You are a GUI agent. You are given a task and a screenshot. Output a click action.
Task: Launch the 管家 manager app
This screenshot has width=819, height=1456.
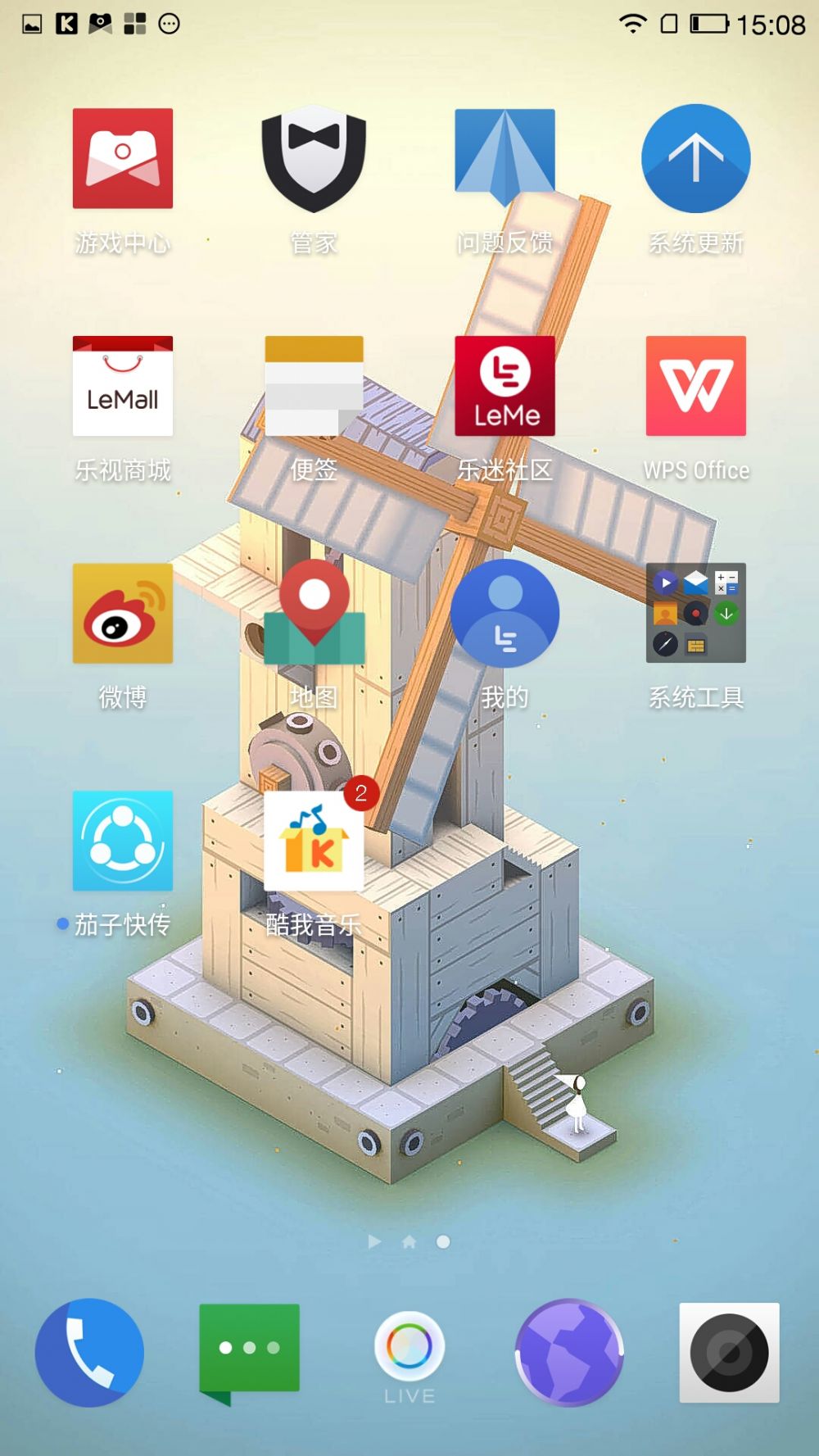pos(314,159)
